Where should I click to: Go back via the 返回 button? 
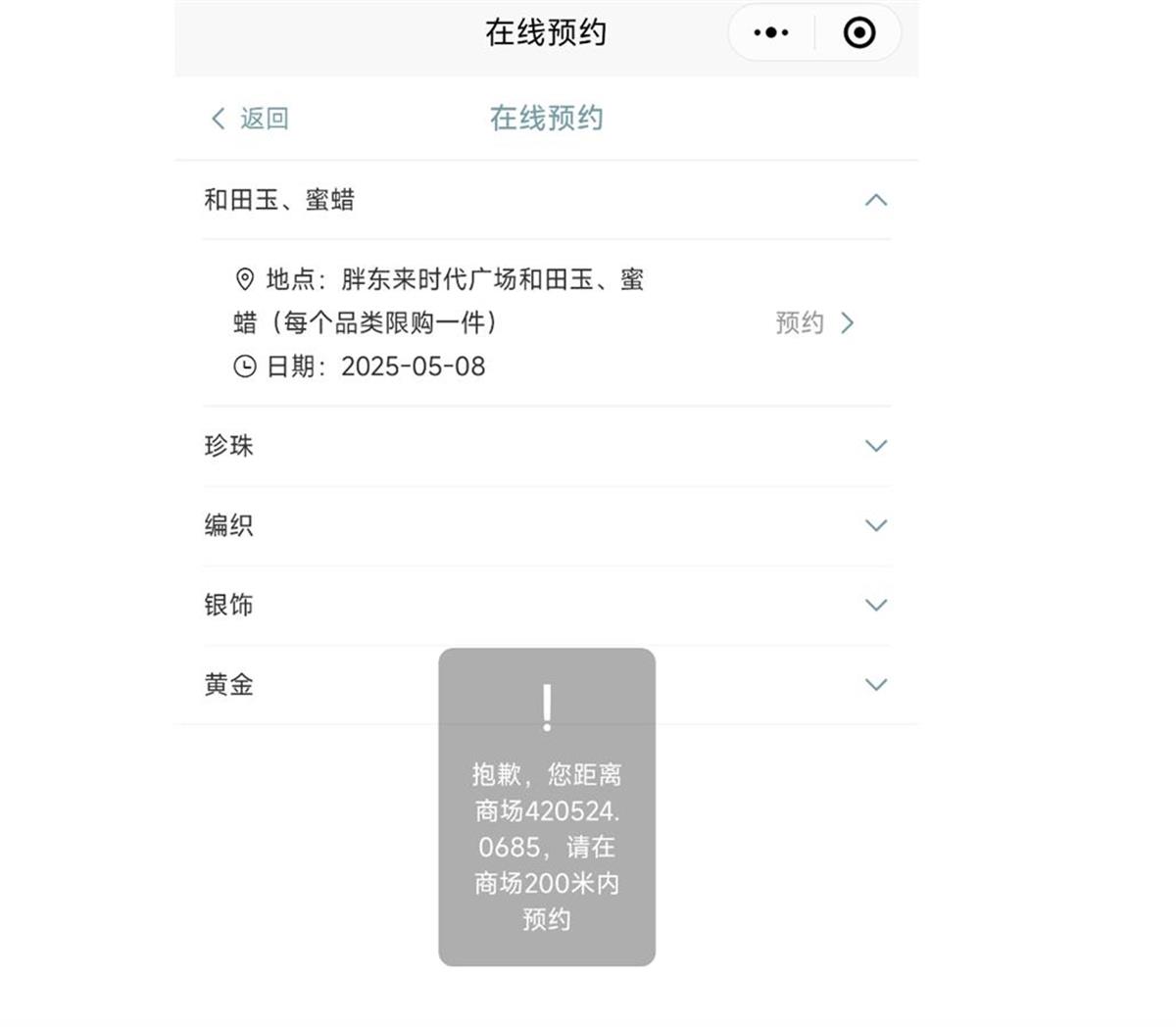click(250, 119)
